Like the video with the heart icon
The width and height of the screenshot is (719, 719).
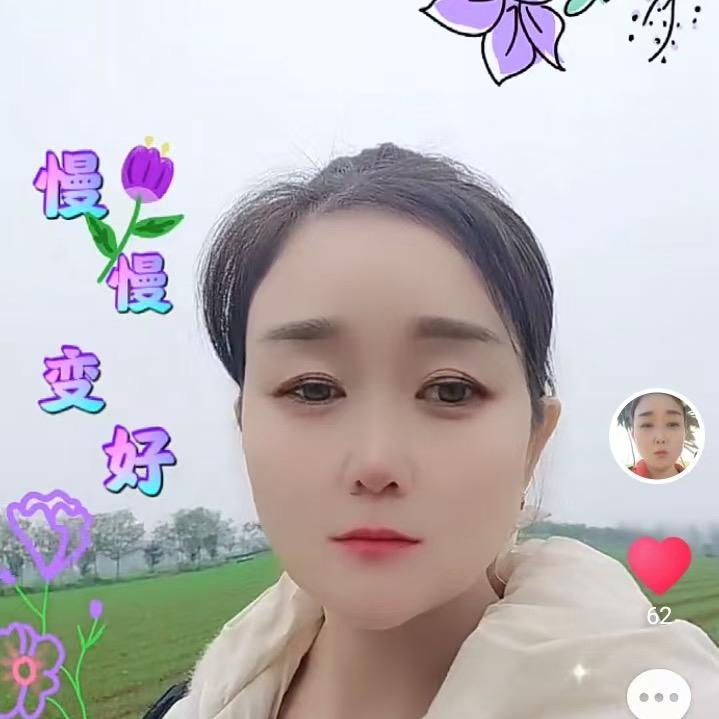659,565
